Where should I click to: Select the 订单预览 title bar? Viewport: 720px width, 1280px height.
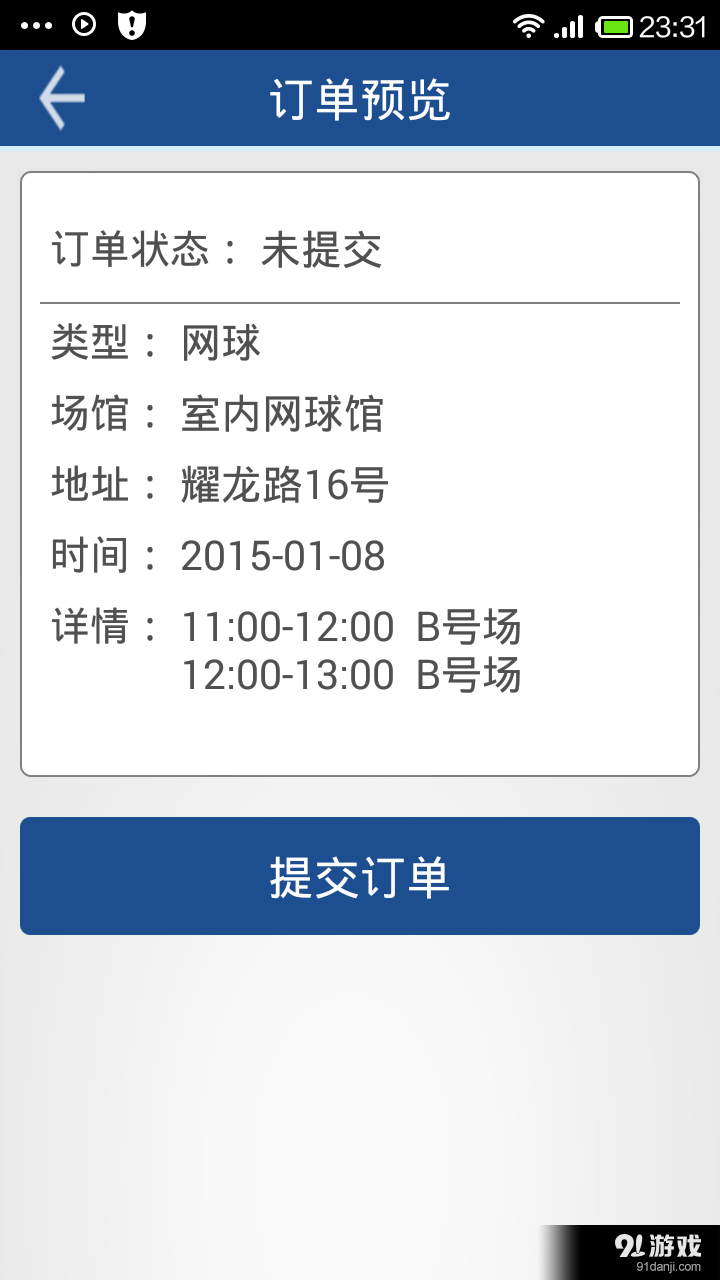(360, 97)
